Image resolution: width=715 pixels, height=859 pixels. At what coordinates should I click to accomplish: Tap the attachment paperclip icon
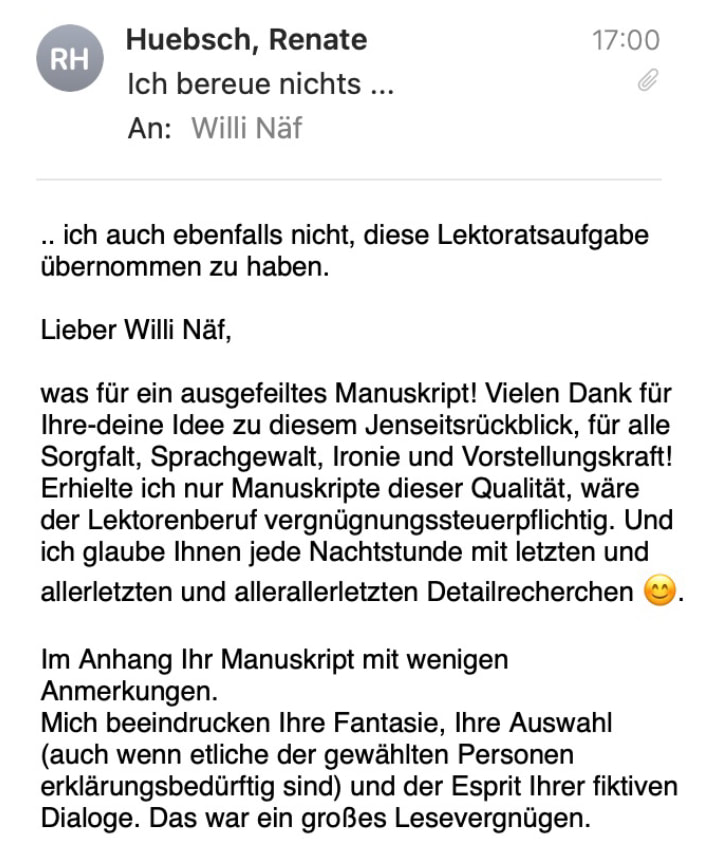click(x=647, y=82)
